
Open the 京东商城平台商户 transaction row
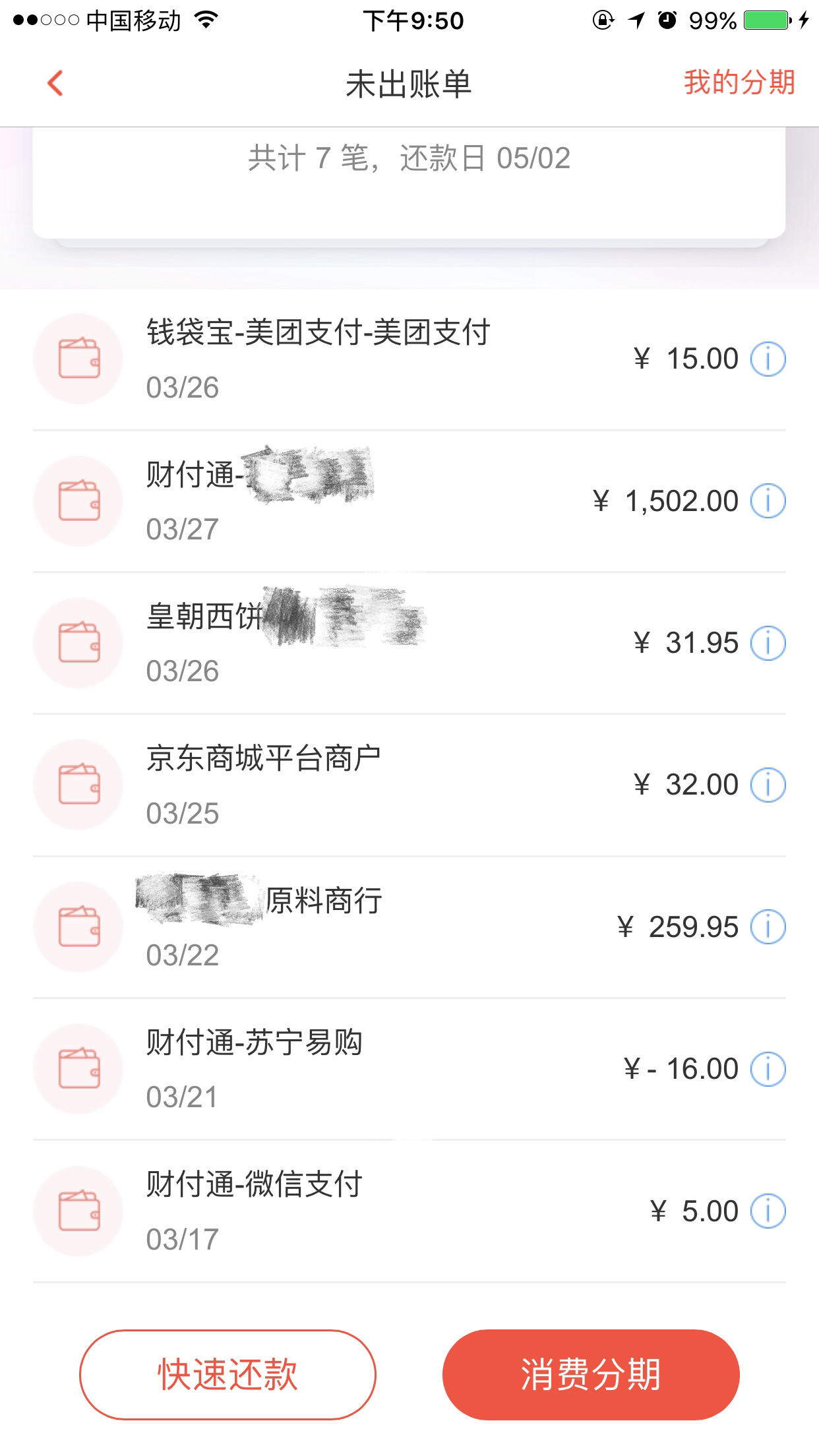click(x=409, y=785)
